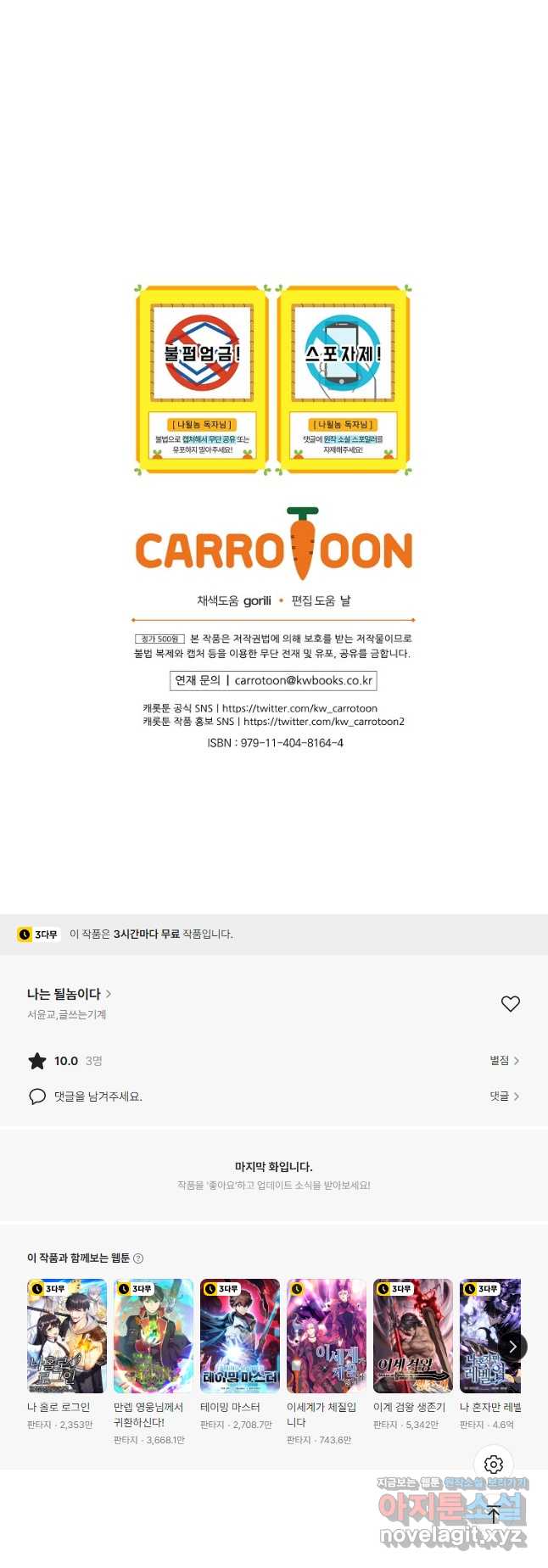Show info about 이 작품과 함께보는 웹툰
548x1568 pixels.
[x=138, y=1258]
